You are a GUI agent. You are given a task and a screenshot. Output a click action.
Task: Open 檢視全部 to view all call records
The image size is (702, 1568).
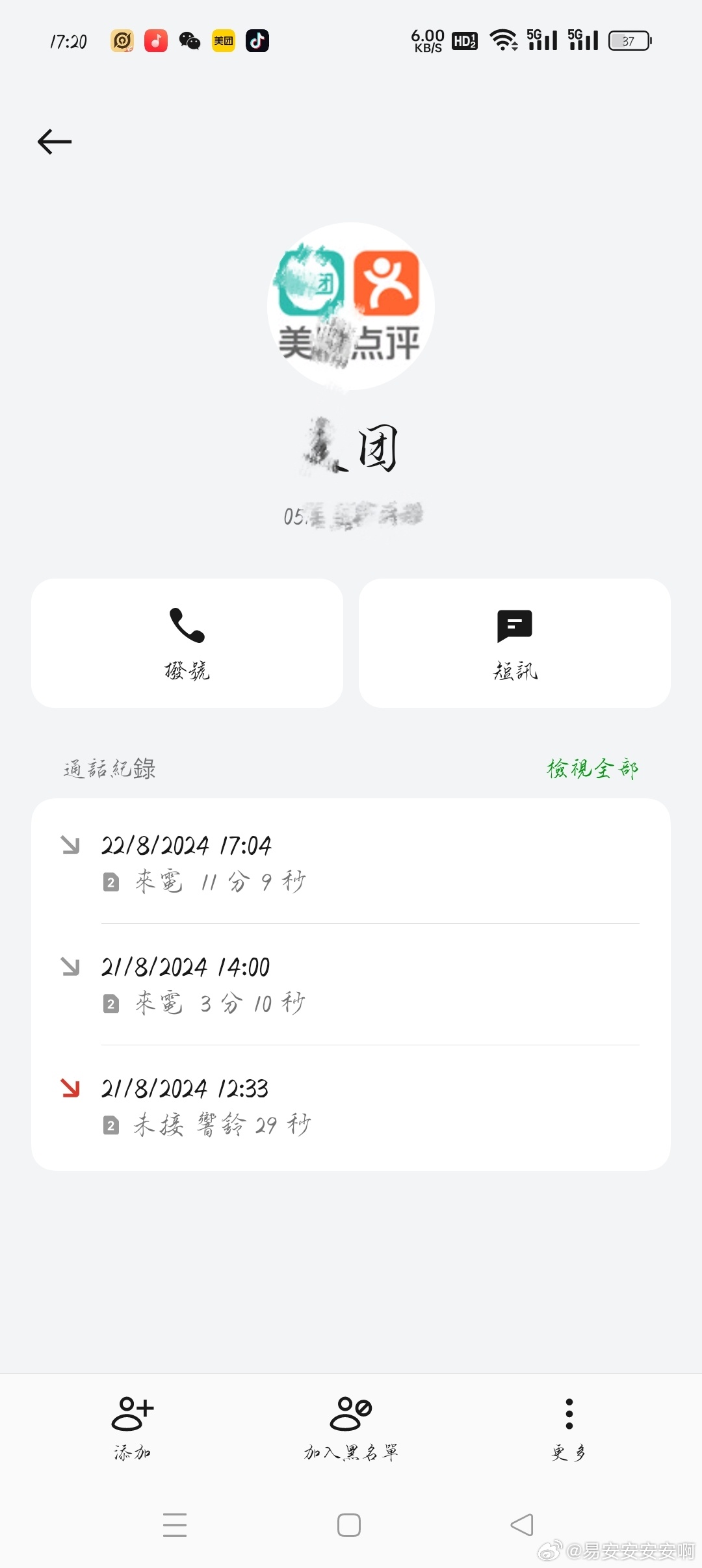coord(592,768)
